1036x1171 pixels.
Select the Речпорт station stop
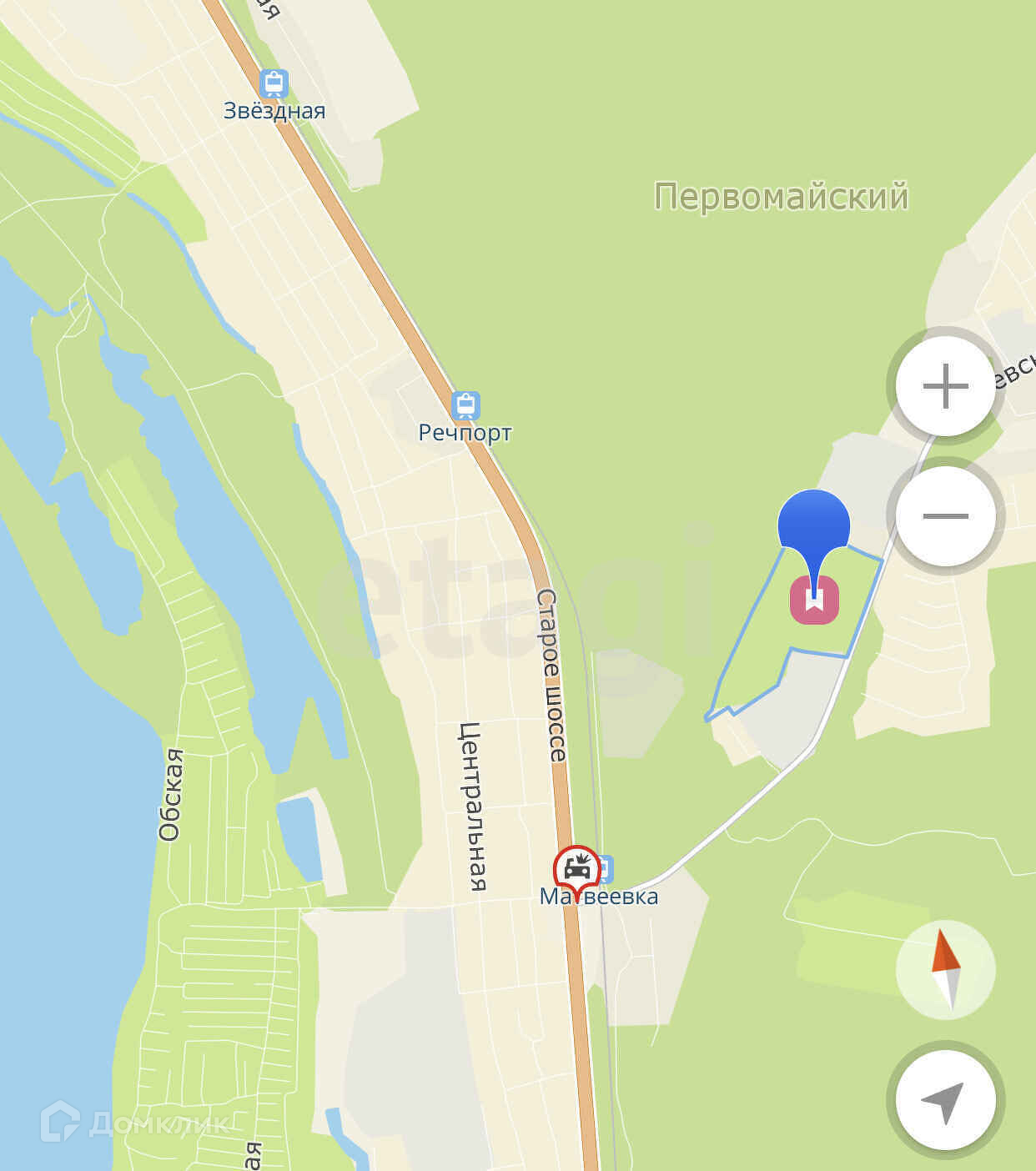(x=465, y=406)
